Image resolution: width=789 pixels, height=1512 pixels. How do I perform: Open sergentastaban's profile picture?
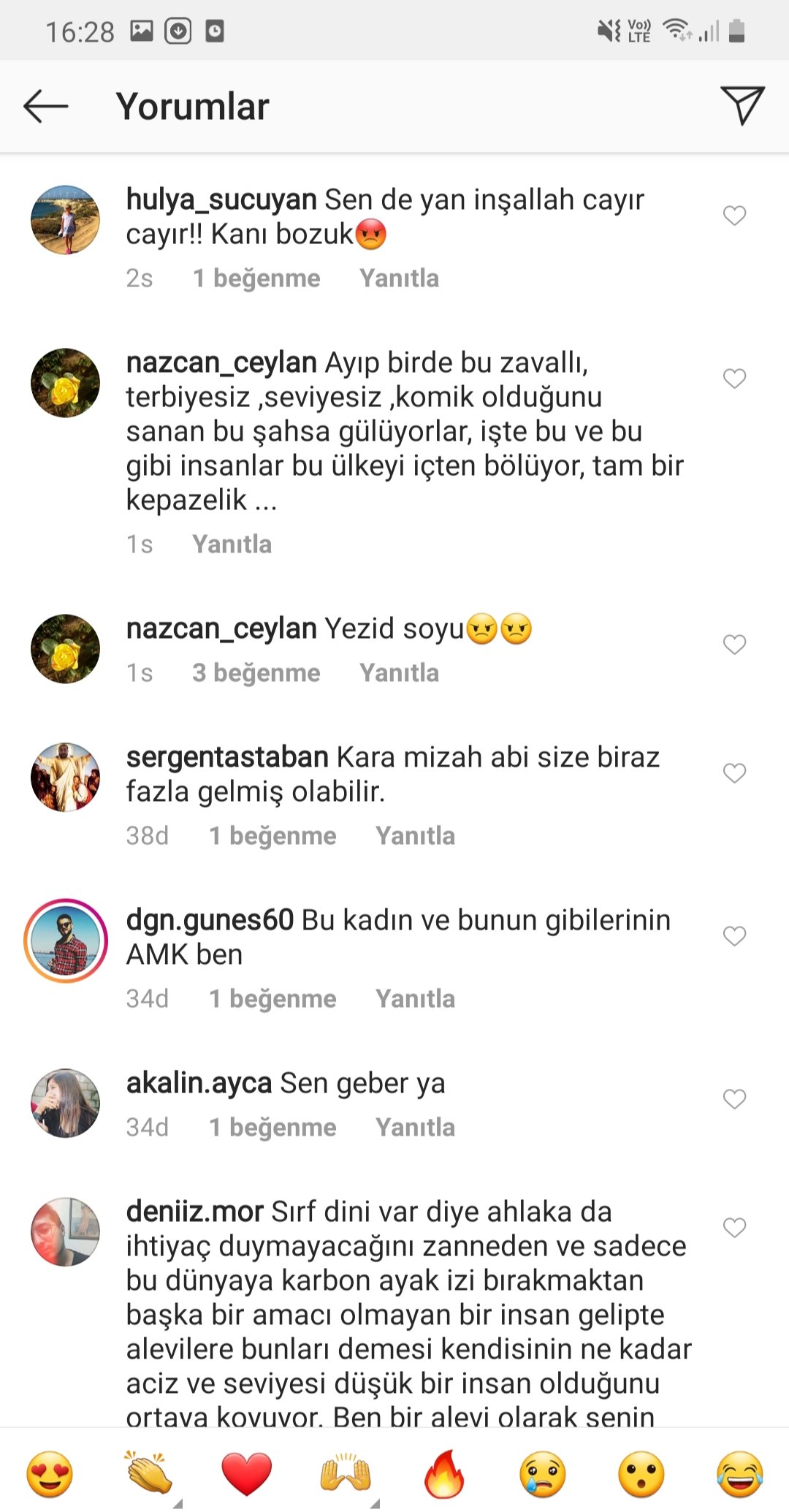click(x=66, y=778)
